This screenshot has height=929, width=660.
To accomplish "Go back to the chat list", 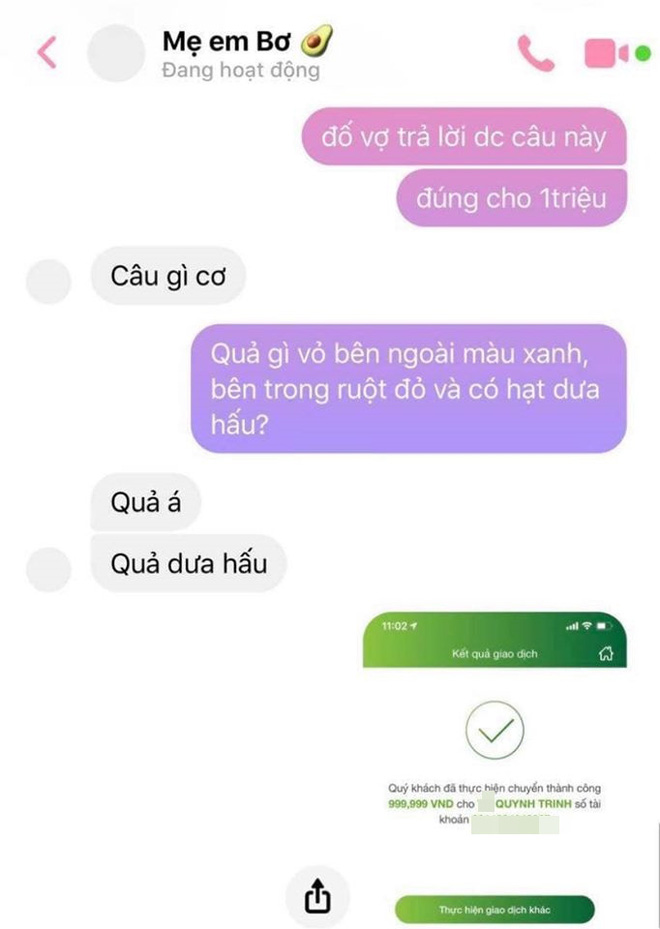I will tap(47, 51).
